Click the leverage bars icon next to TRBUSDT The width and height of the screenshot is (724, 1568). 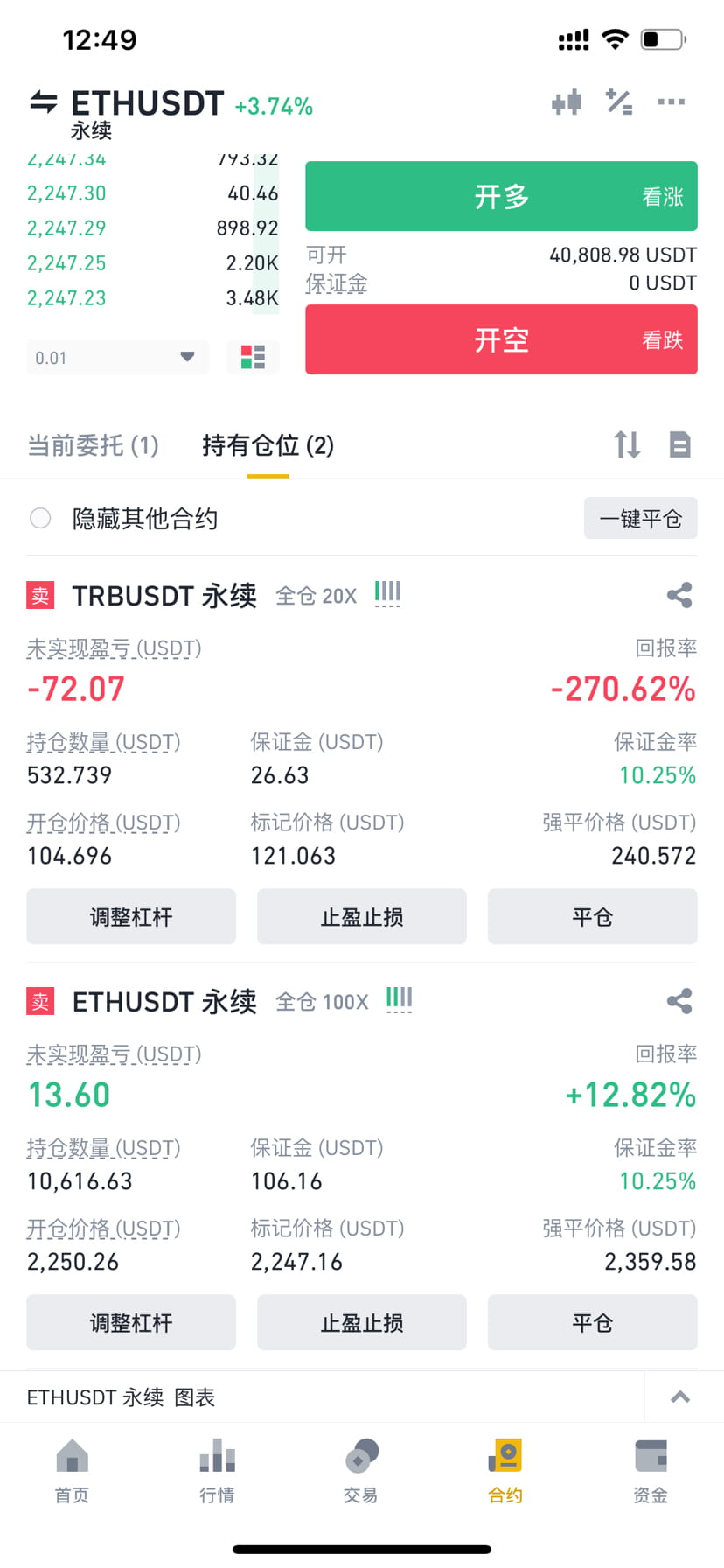coord(386,593)
